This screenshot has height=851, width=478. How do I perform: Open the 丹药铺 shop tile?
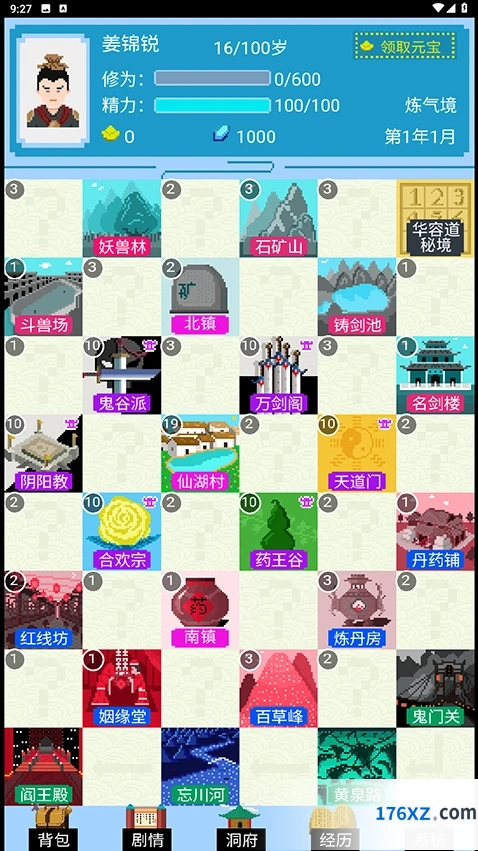point(435,531)
